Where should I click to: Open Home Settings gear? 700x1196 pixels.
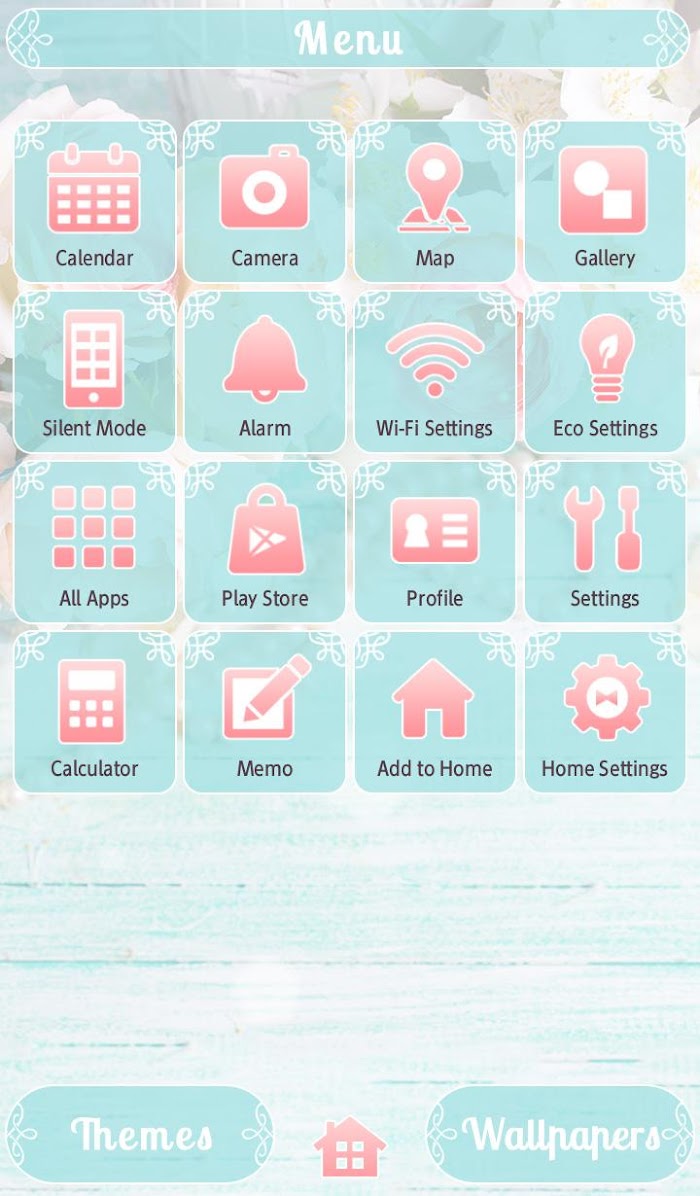605,712
